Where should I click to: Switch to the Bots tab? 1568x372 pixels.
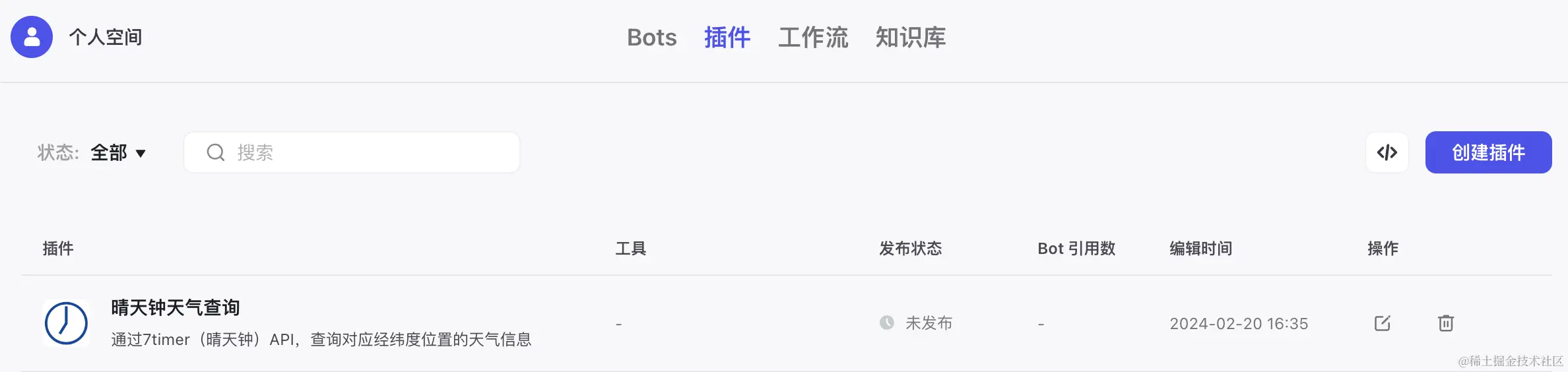coord(651,38)
